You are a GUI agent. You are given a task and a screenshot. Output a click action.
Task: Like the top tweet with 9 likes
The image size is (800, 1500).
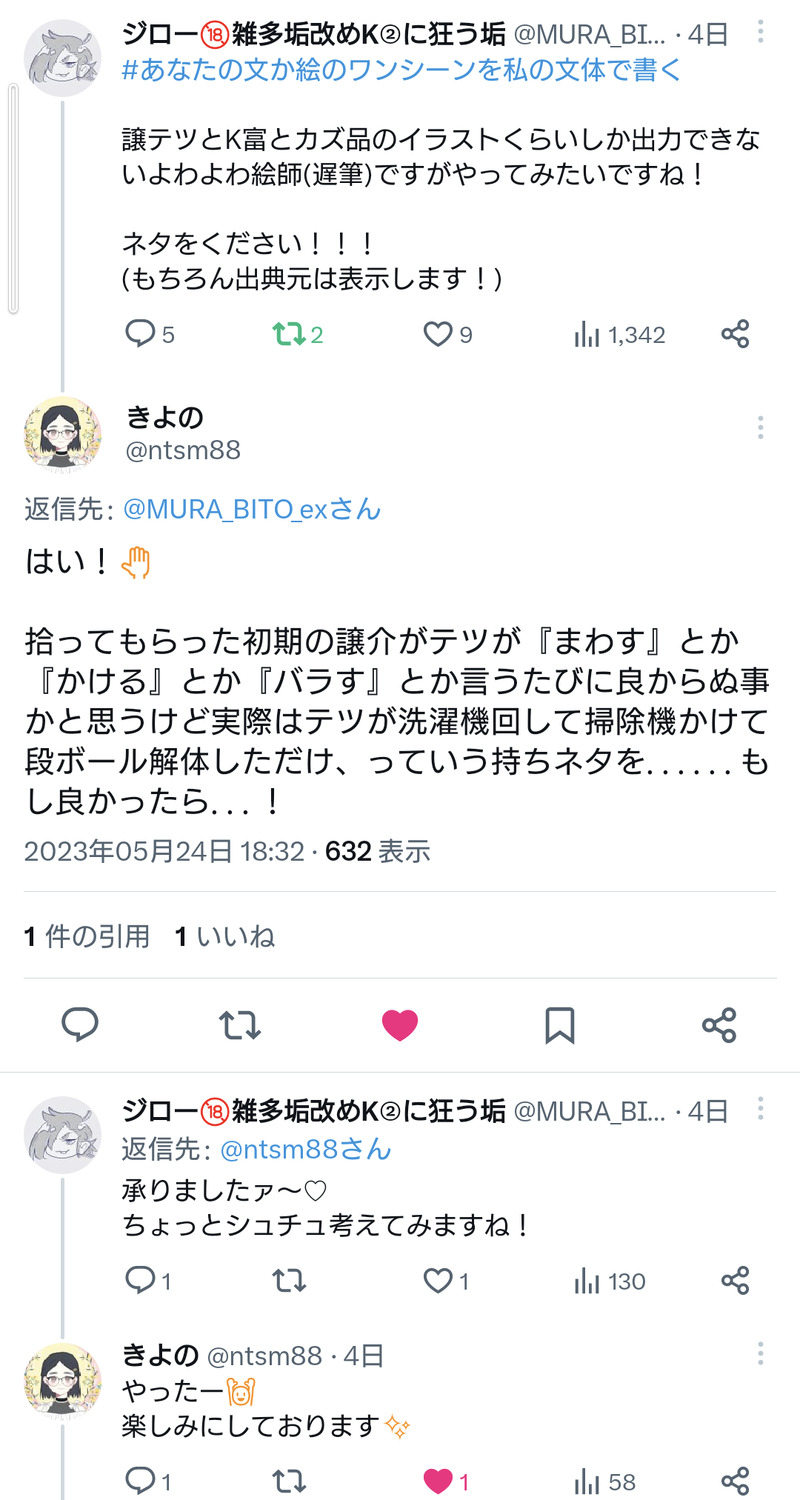tap(438, 334)
